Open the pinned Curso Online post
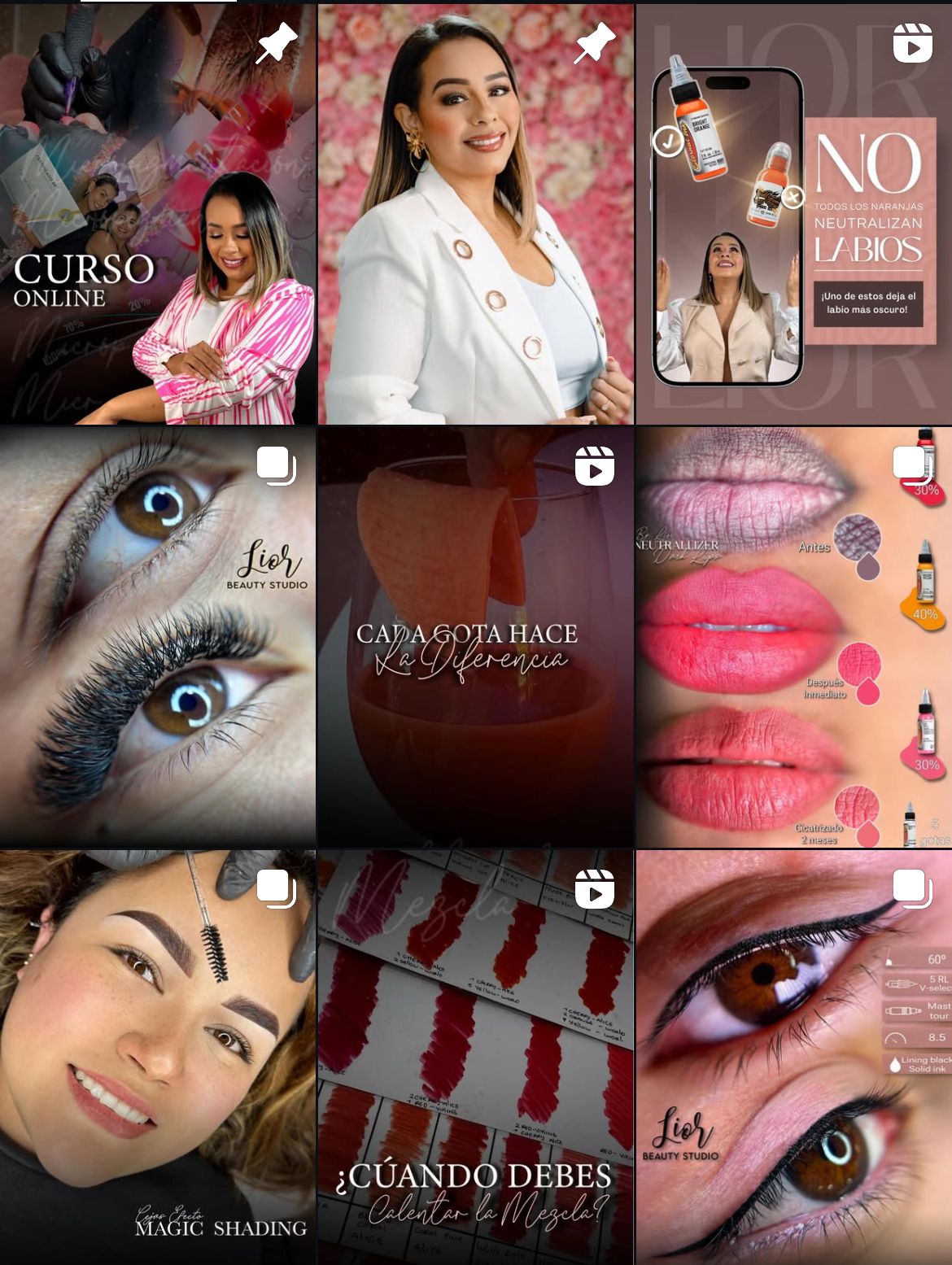The height and width of the screenshot is (1265, 952). pos(158,213)
